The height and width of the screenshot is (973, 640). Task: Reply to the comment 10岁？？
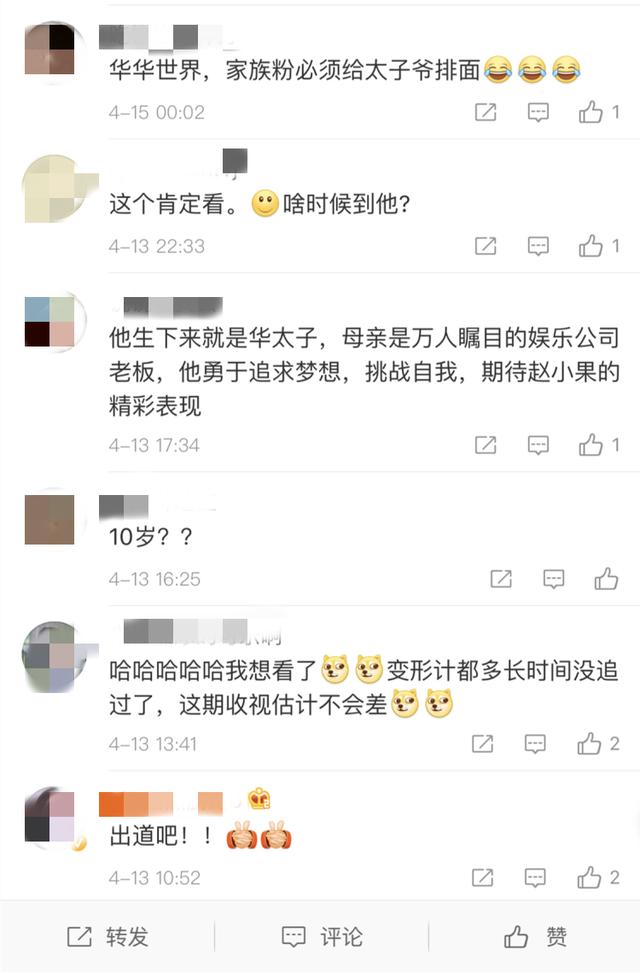[553, 578]
